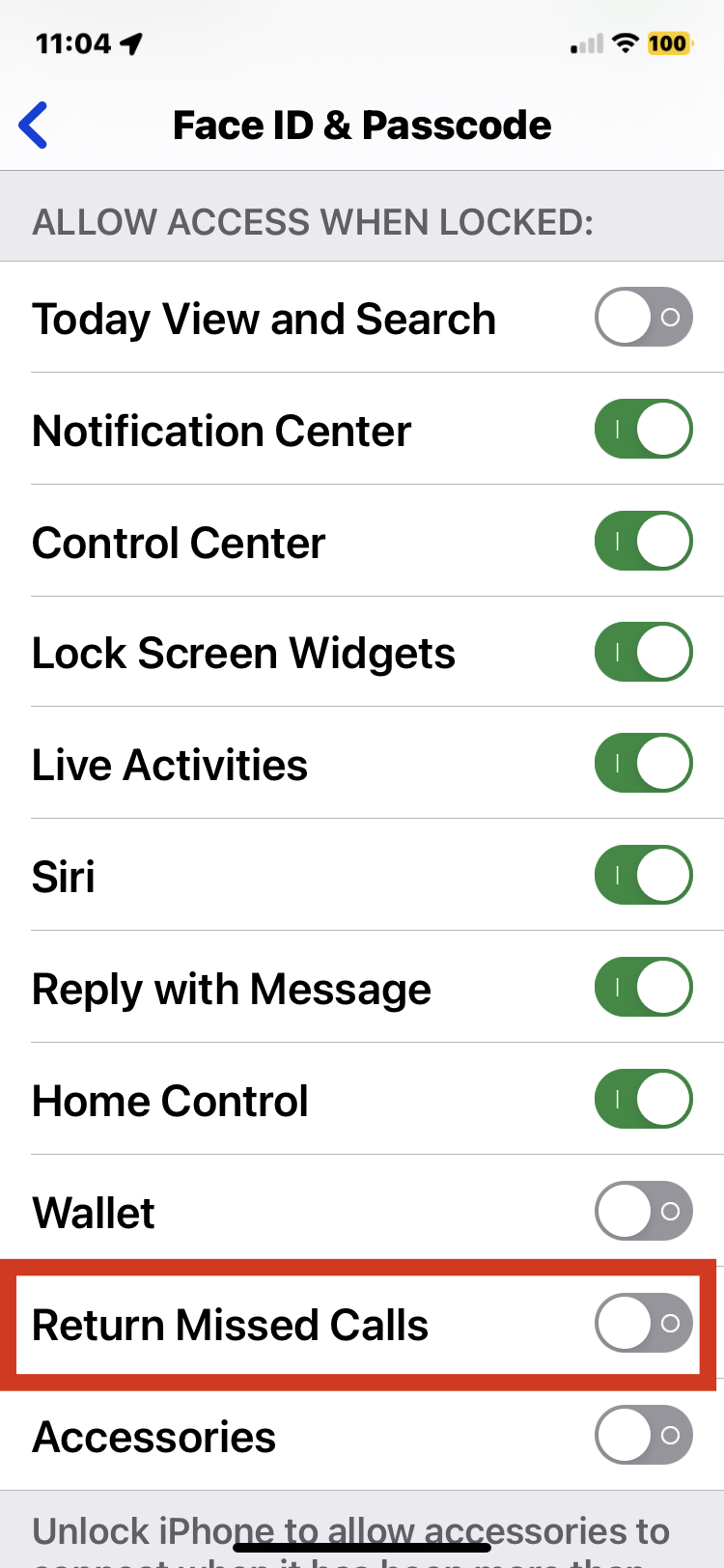This screenshot has height=1568, width=724.
Task: Disable Home Control access
Action: [x=644, y=1099]
